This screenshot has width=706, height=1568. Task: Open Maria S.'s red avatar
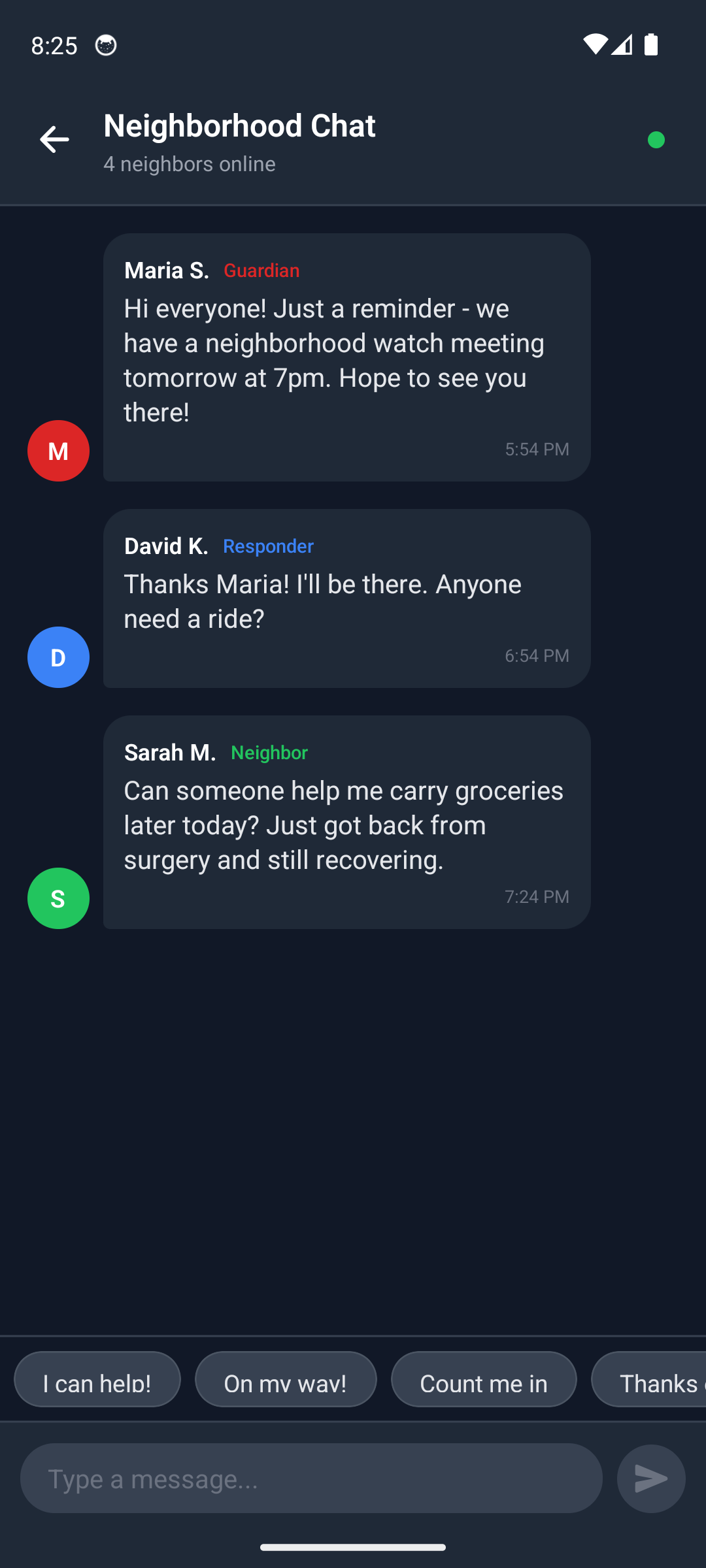pos(58,450)
